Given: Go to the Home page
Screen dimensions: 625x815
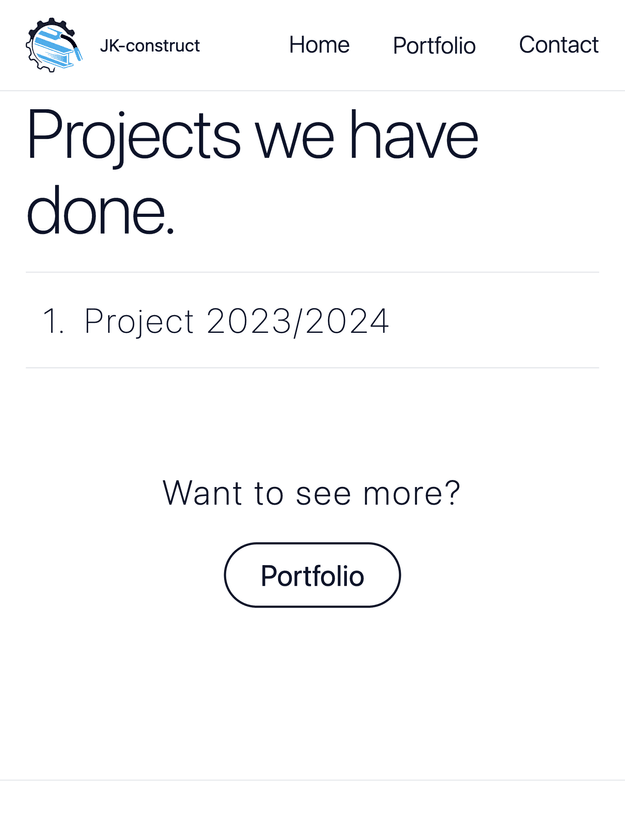Looking at the screenshot, I should [x=319, y=45].
